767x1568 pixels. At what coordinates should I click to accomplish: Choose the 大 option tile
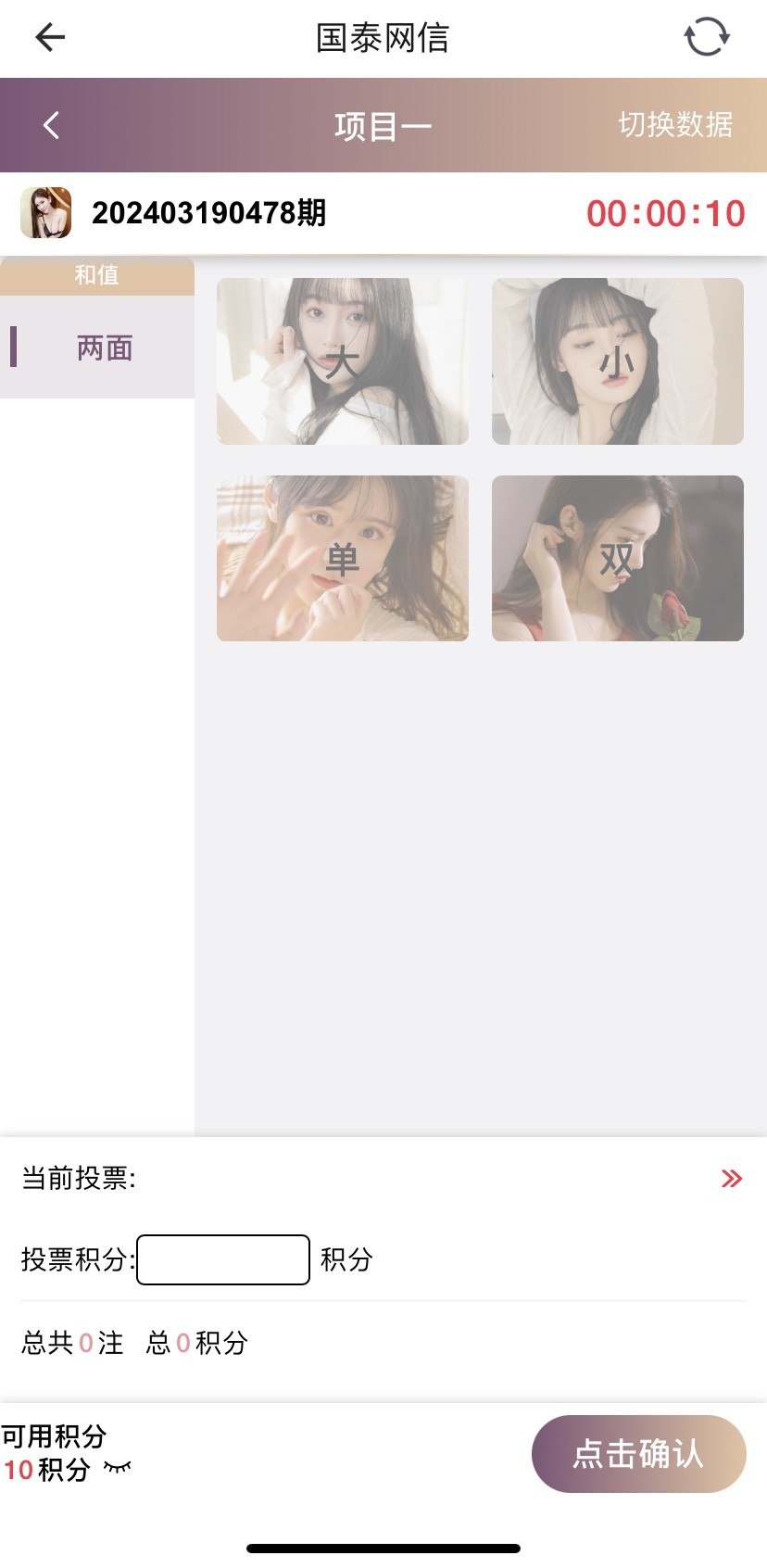point(343,361)
